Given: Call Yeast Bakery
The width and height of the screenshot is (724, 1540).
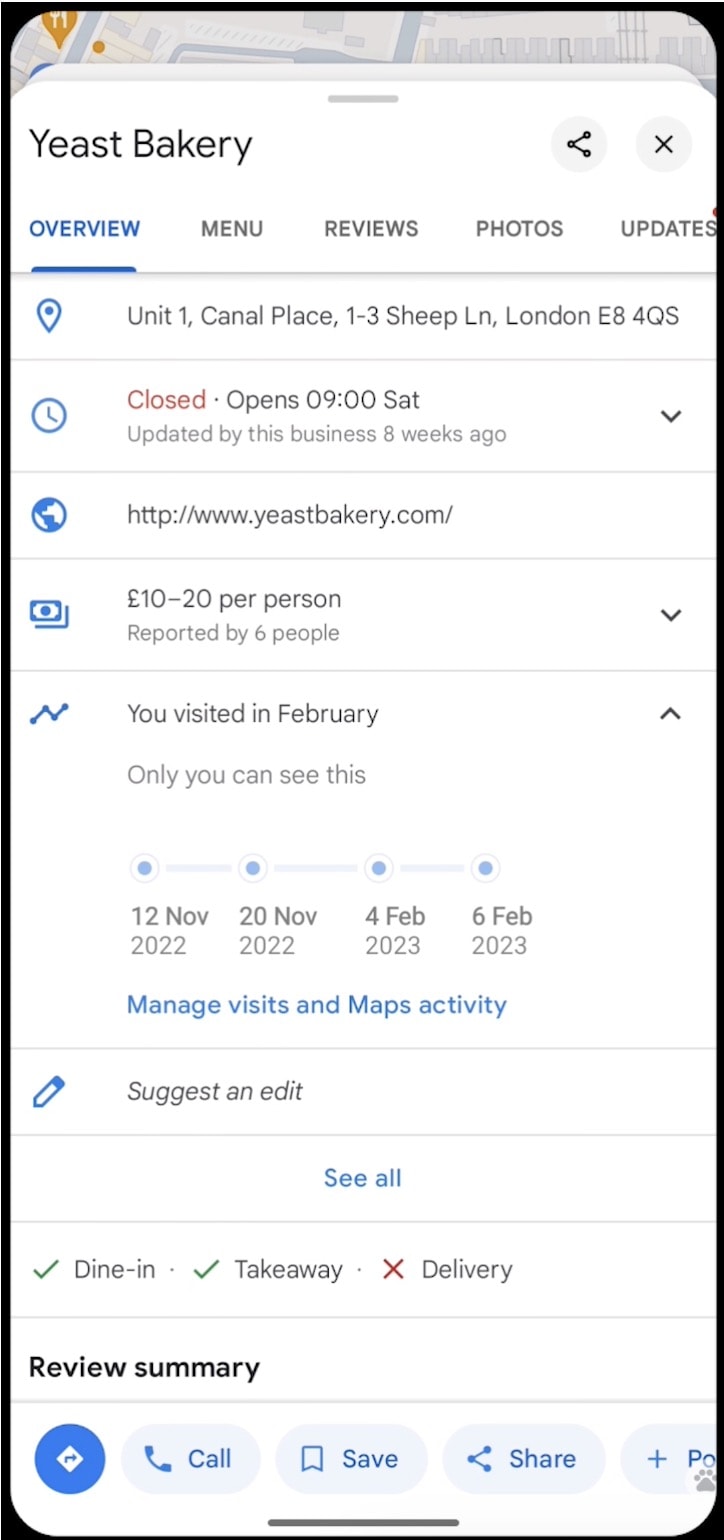Looking at the screenshot, I should coord(190,1459).
